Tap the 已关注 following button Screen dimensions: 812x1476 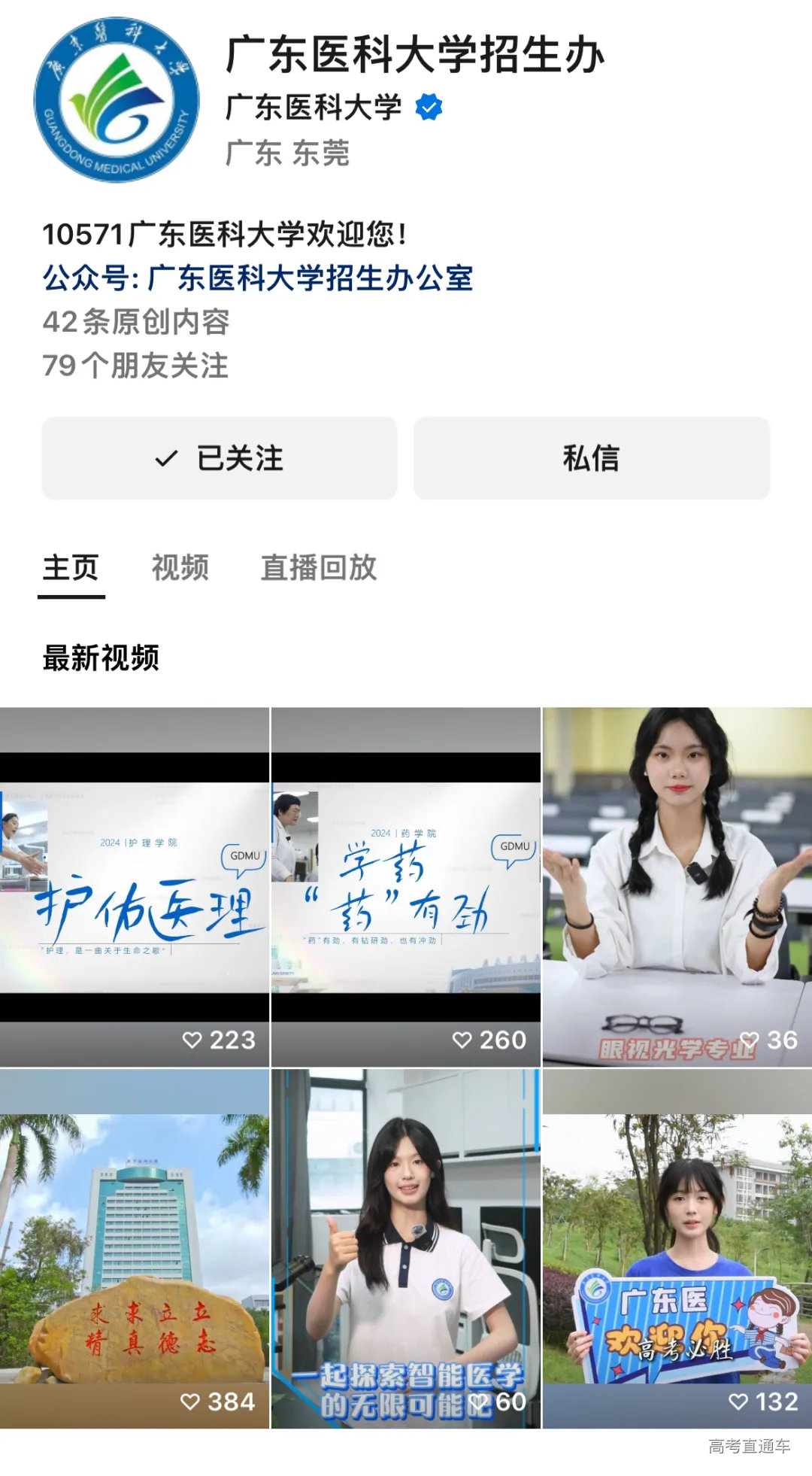(x=219, y=458)
